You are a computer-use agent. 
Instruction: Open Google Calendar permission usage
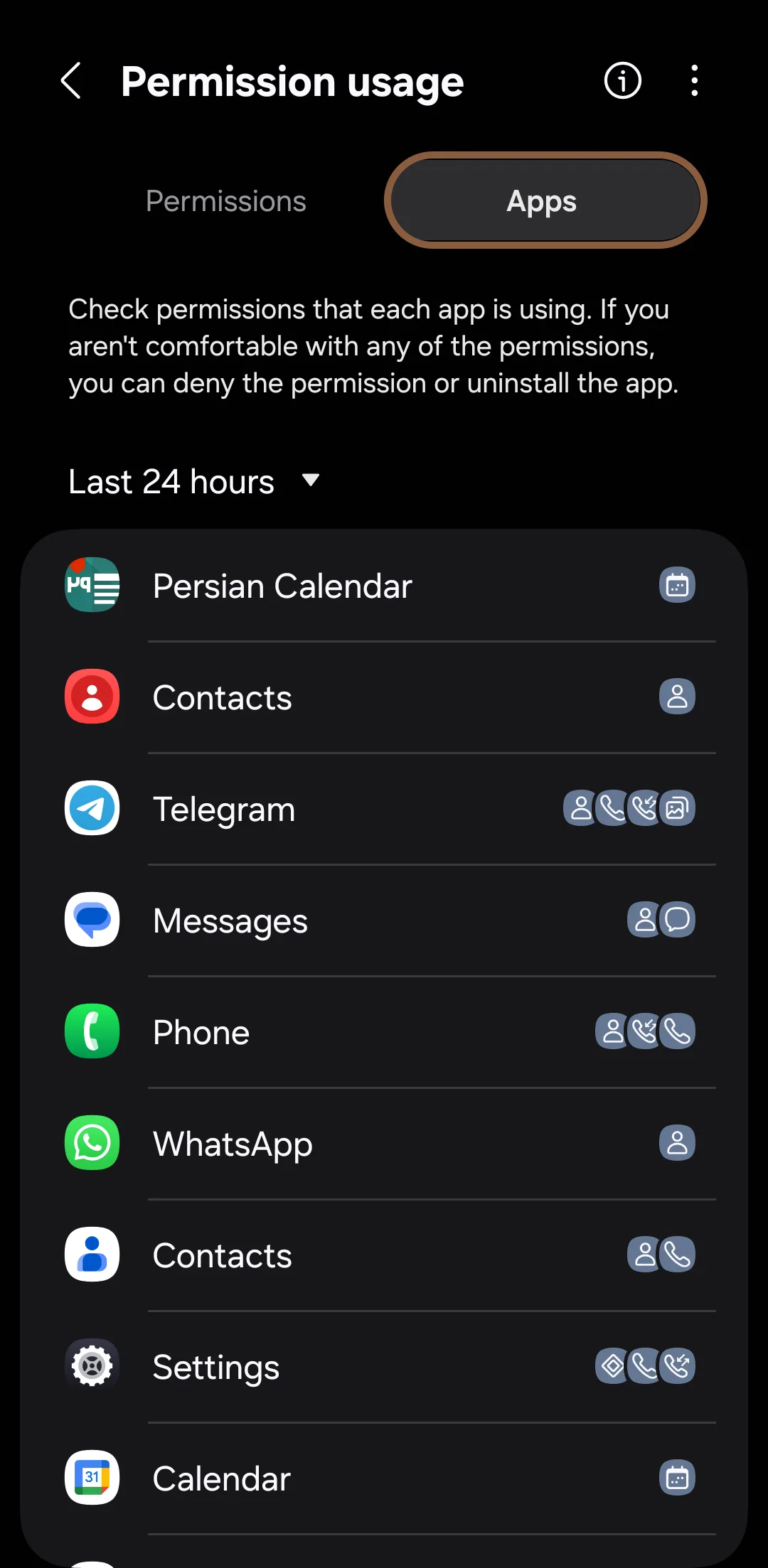tap(384, 1478)
